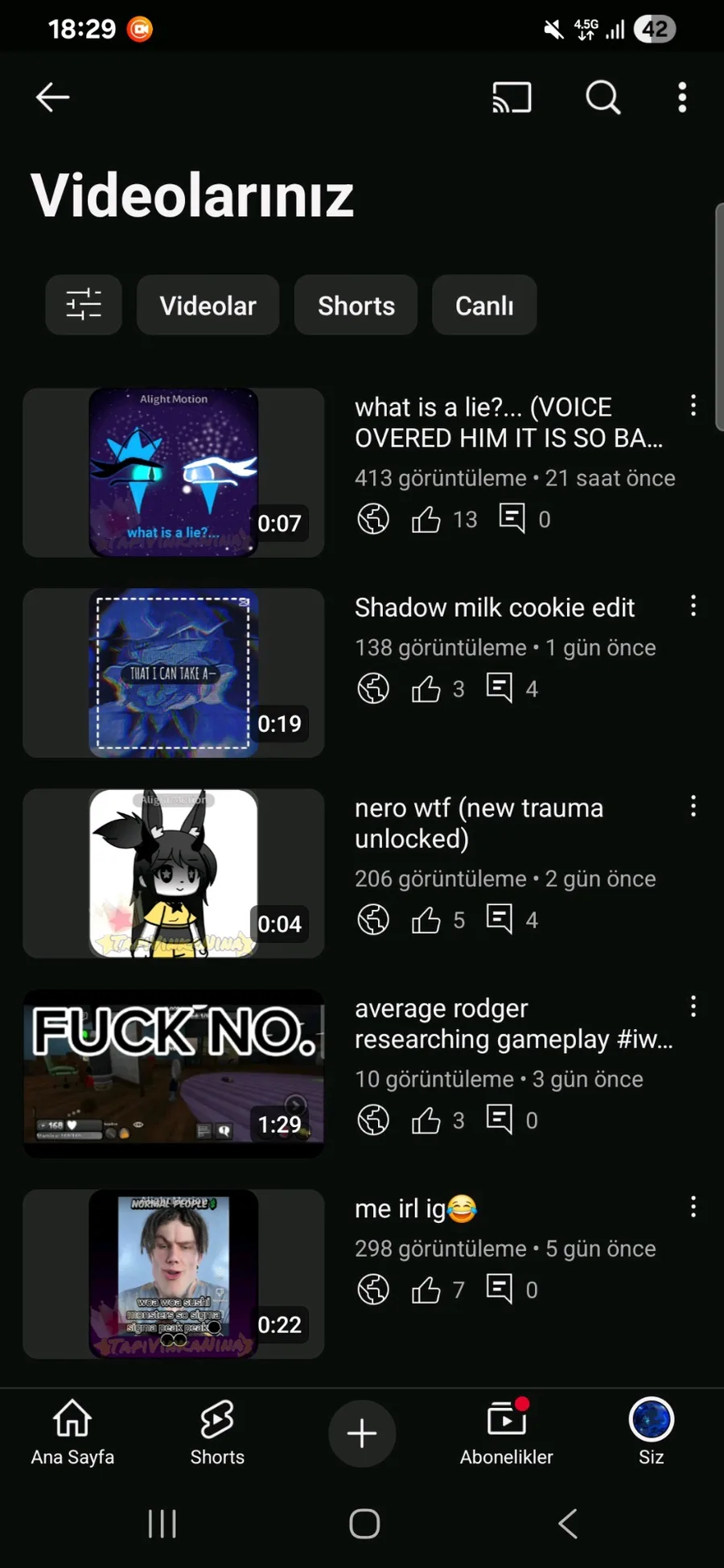Open the cast to device icon
This screenshot has height=1568, width=724.
[x=512, y=97]
